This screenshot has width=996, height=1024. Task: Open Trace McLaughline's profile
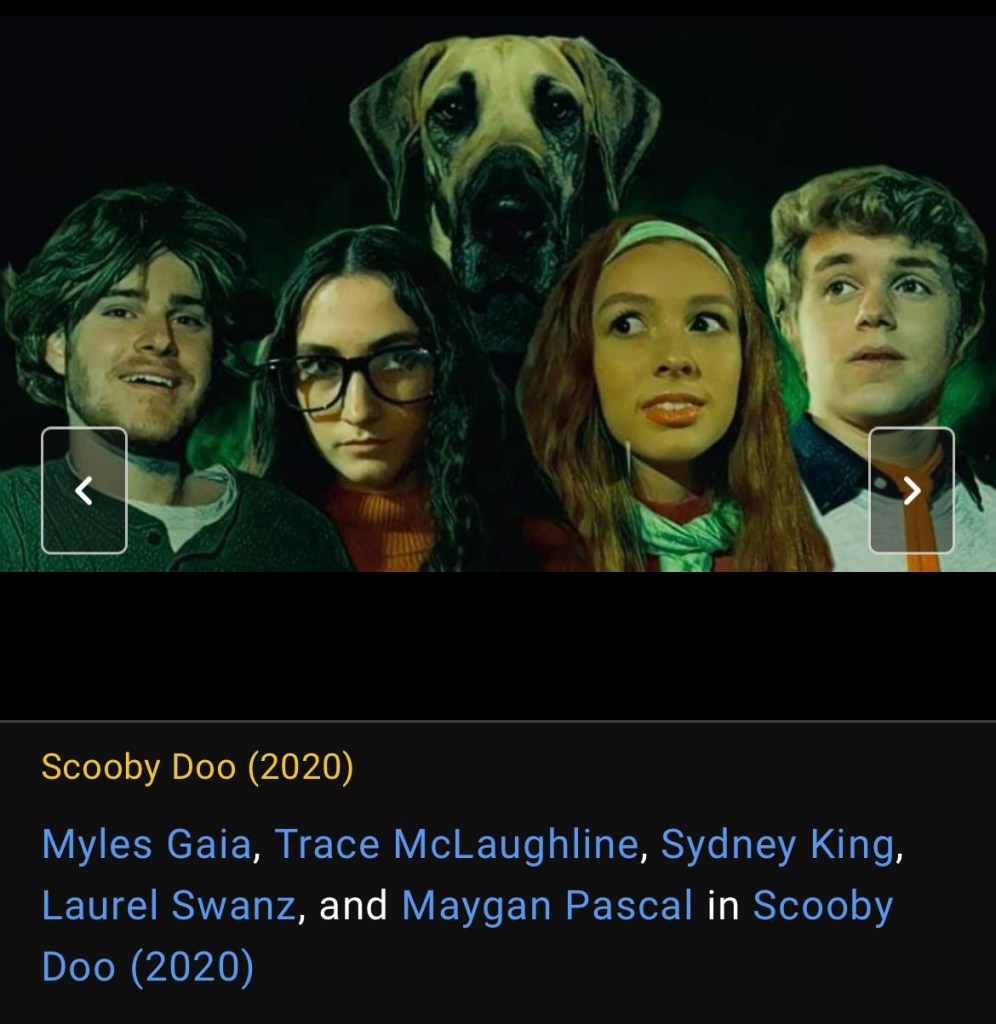(455, 845)
